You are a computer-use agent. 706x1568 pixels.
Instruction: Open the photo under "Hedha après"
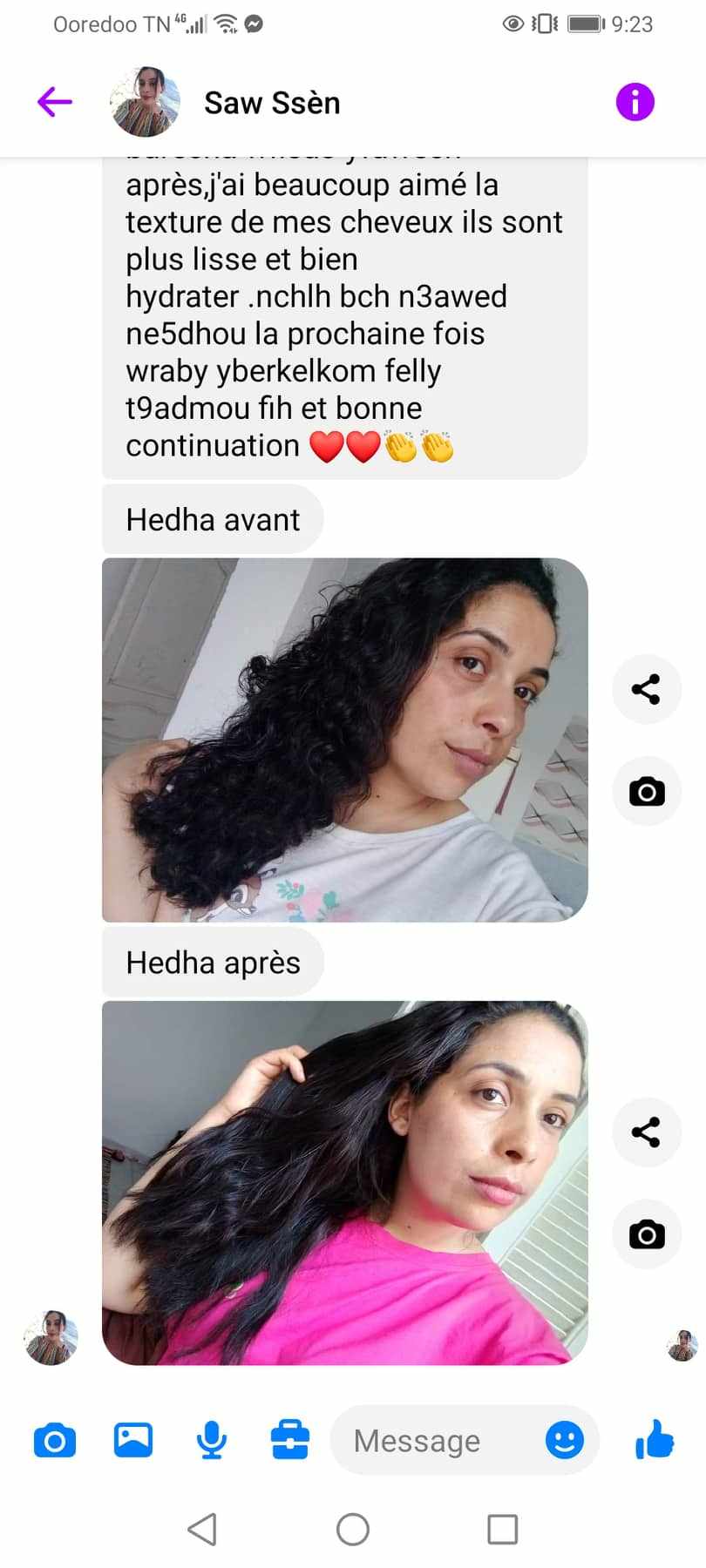click(345, 1182)
